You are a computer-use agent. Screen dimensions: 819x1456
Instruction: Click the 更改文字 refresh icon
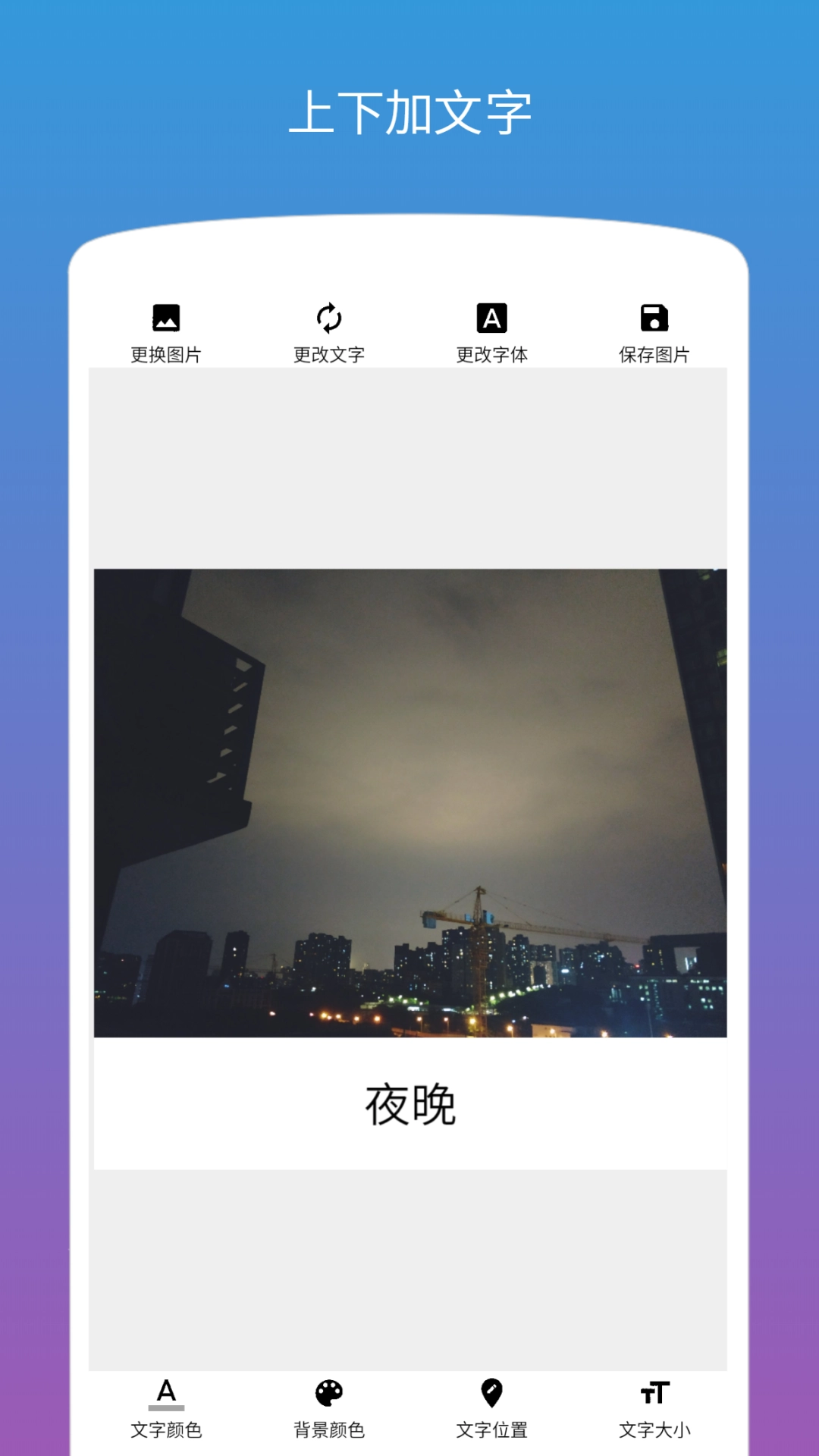(x=329, y=317)
